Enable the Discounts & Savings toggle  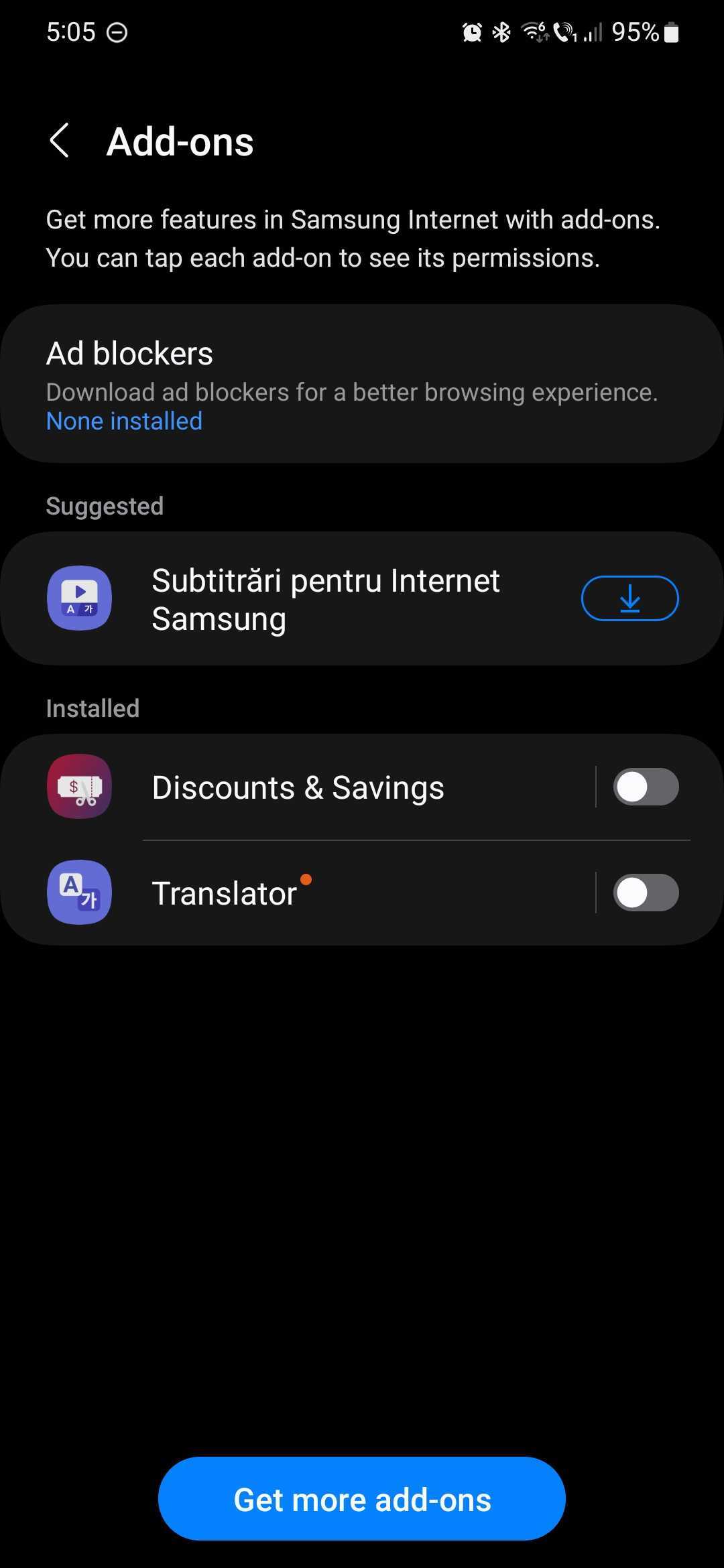645,787
